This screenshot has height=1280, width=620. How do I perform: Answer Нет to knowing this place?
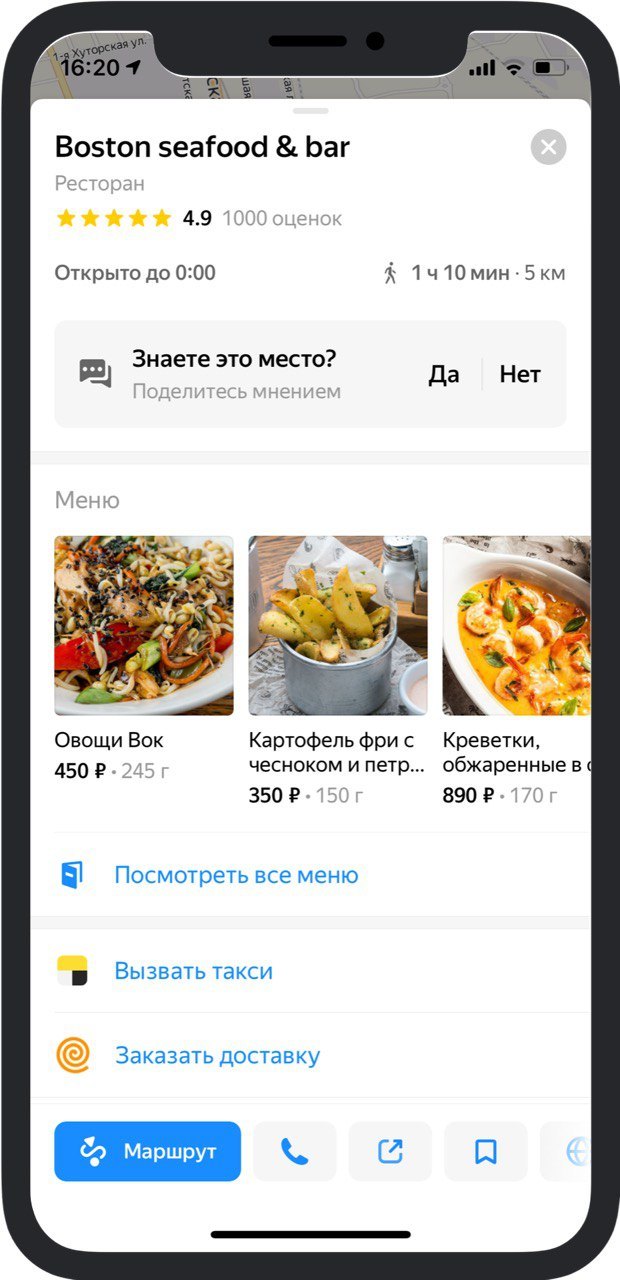pos(520,374)
